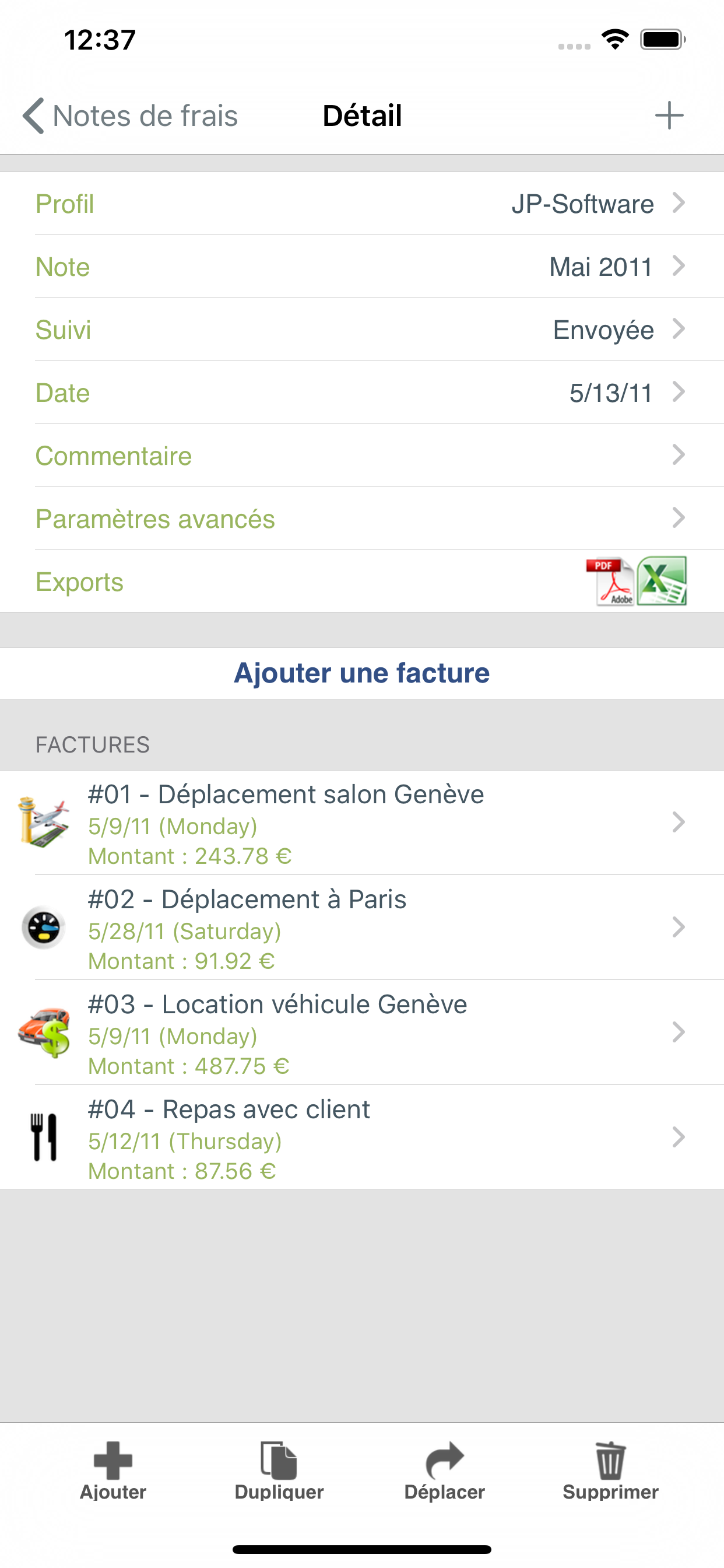Image resolution: width=724 pixels, height=1568 pixels.
Task: Export the note to Excel
Action: 662,580
